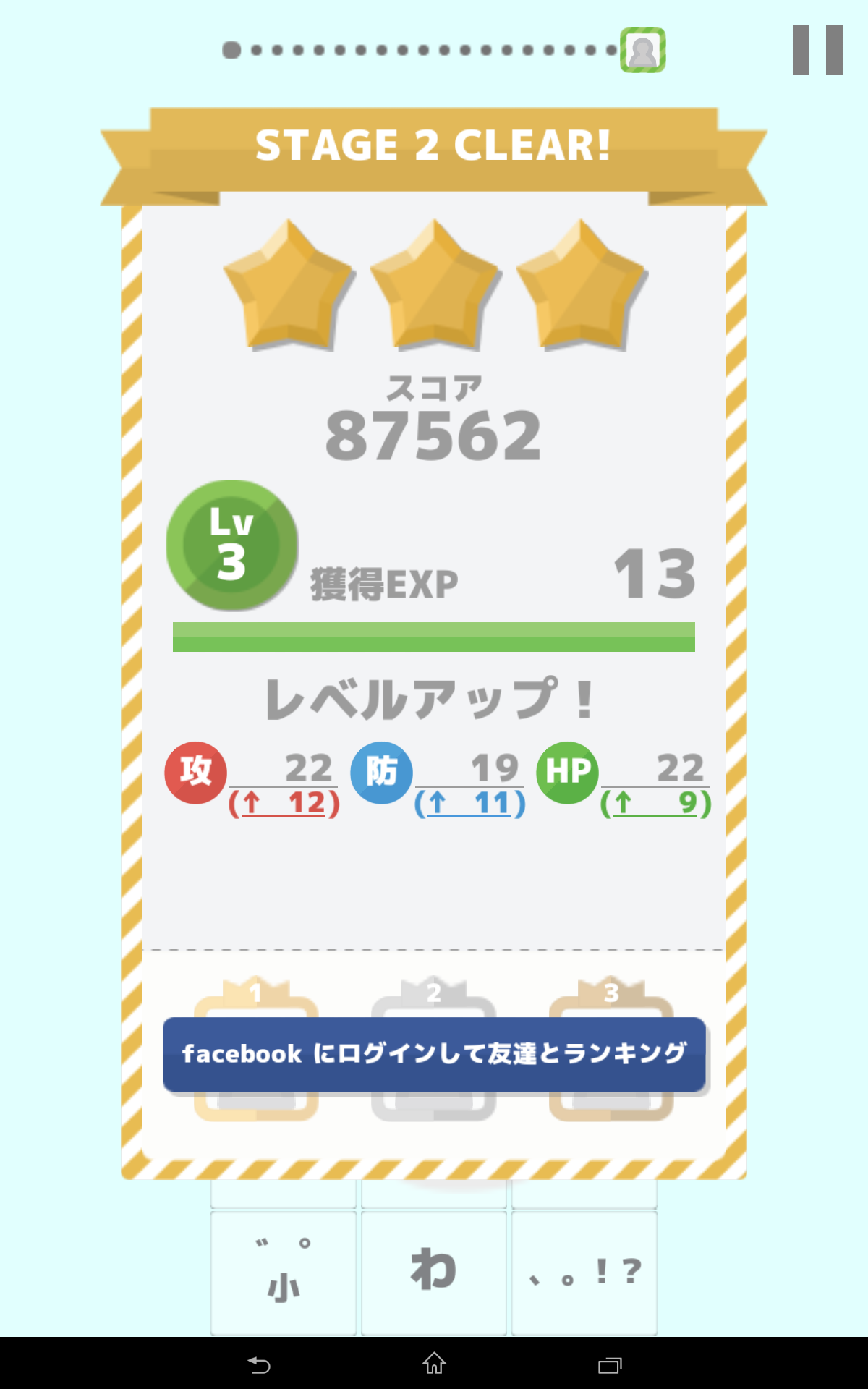The height and width of the screenshot is (1389, 868).
Task: Tap the 小 dakuten modifier key
Action: click(x=284, y=1272)
